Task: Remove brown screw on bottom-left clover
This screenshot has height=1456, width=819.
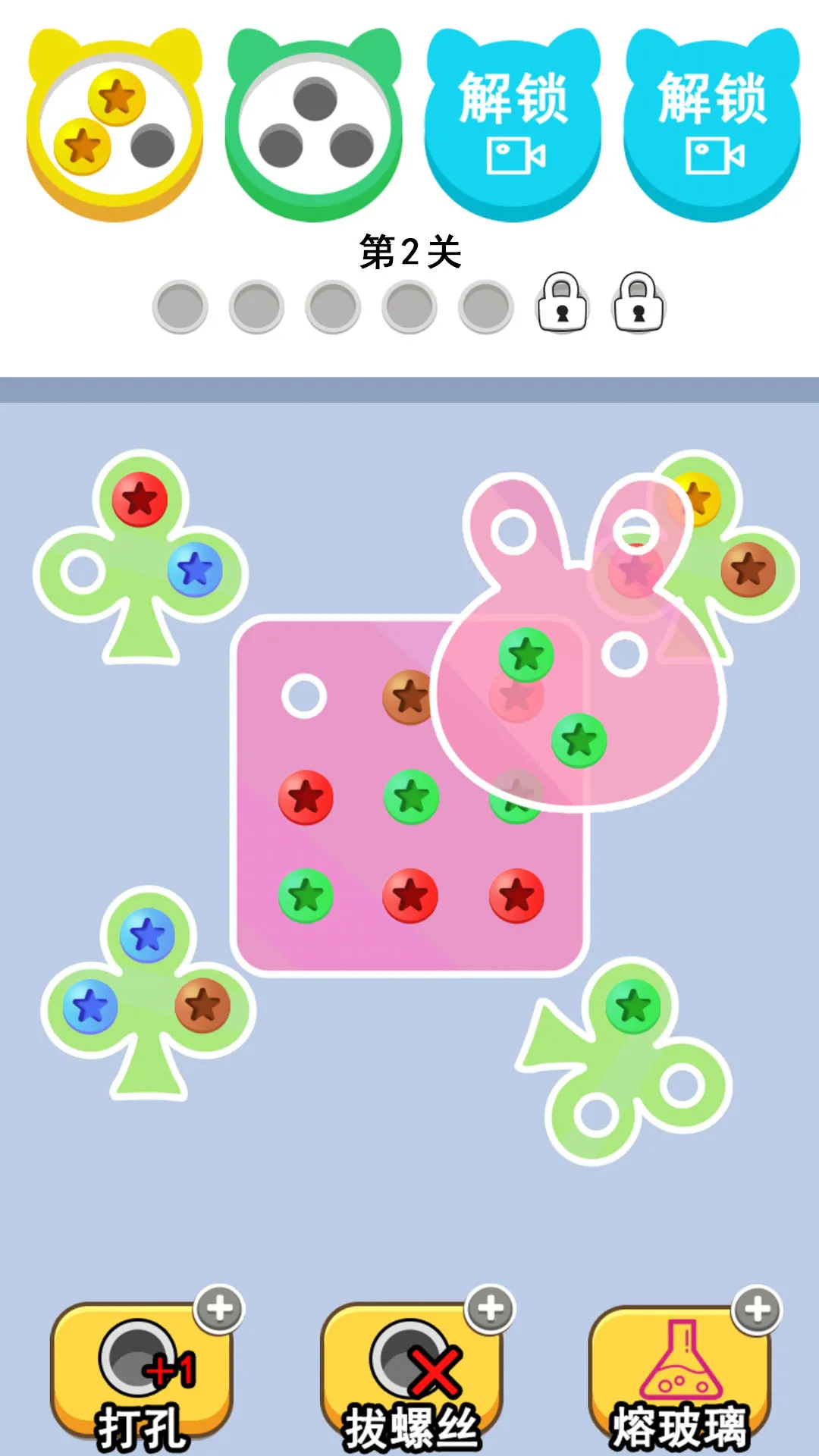Action: coord(202,1006)
